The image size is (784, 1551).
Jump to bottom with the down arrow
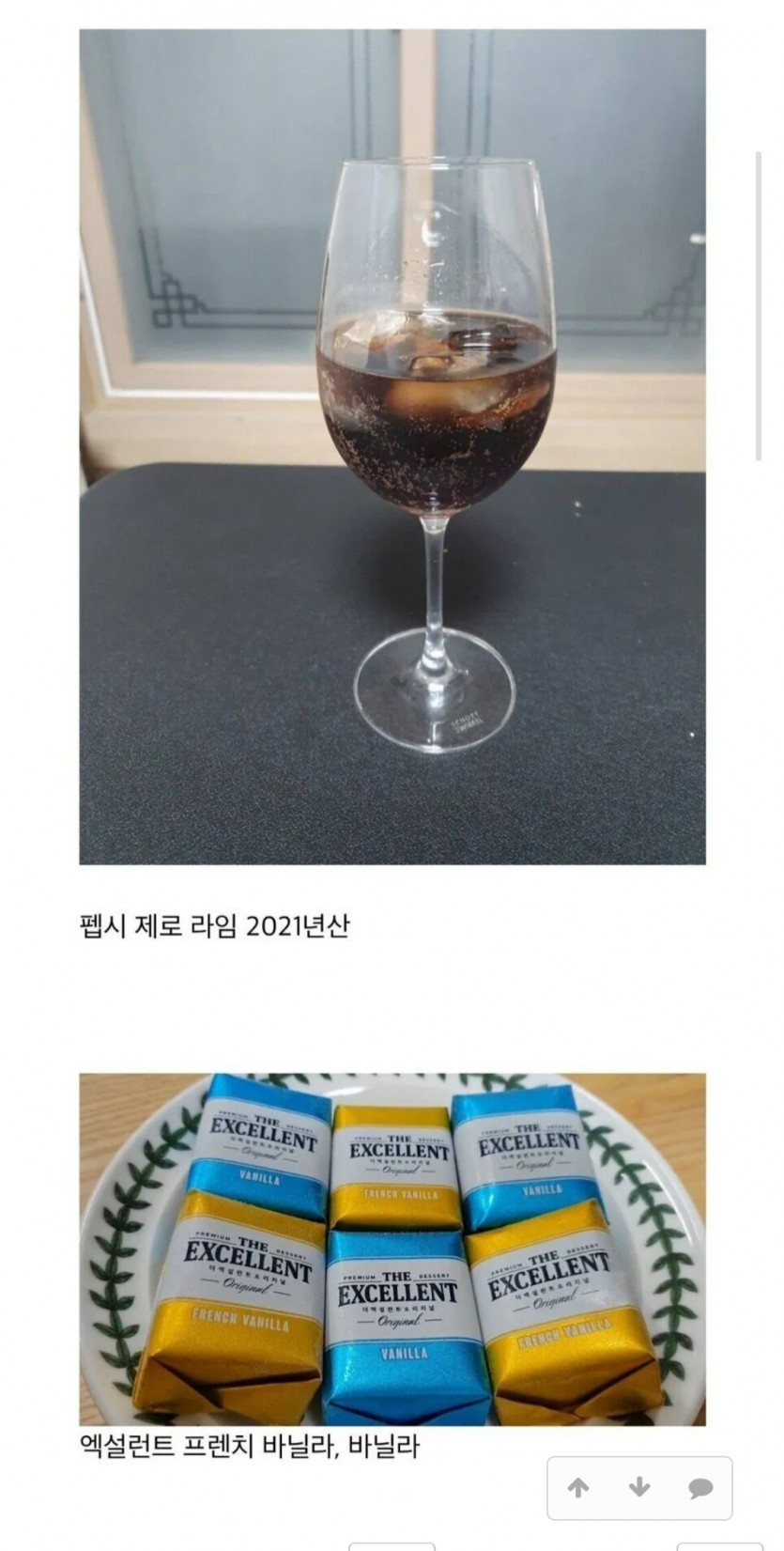(x=639, y=1488)
